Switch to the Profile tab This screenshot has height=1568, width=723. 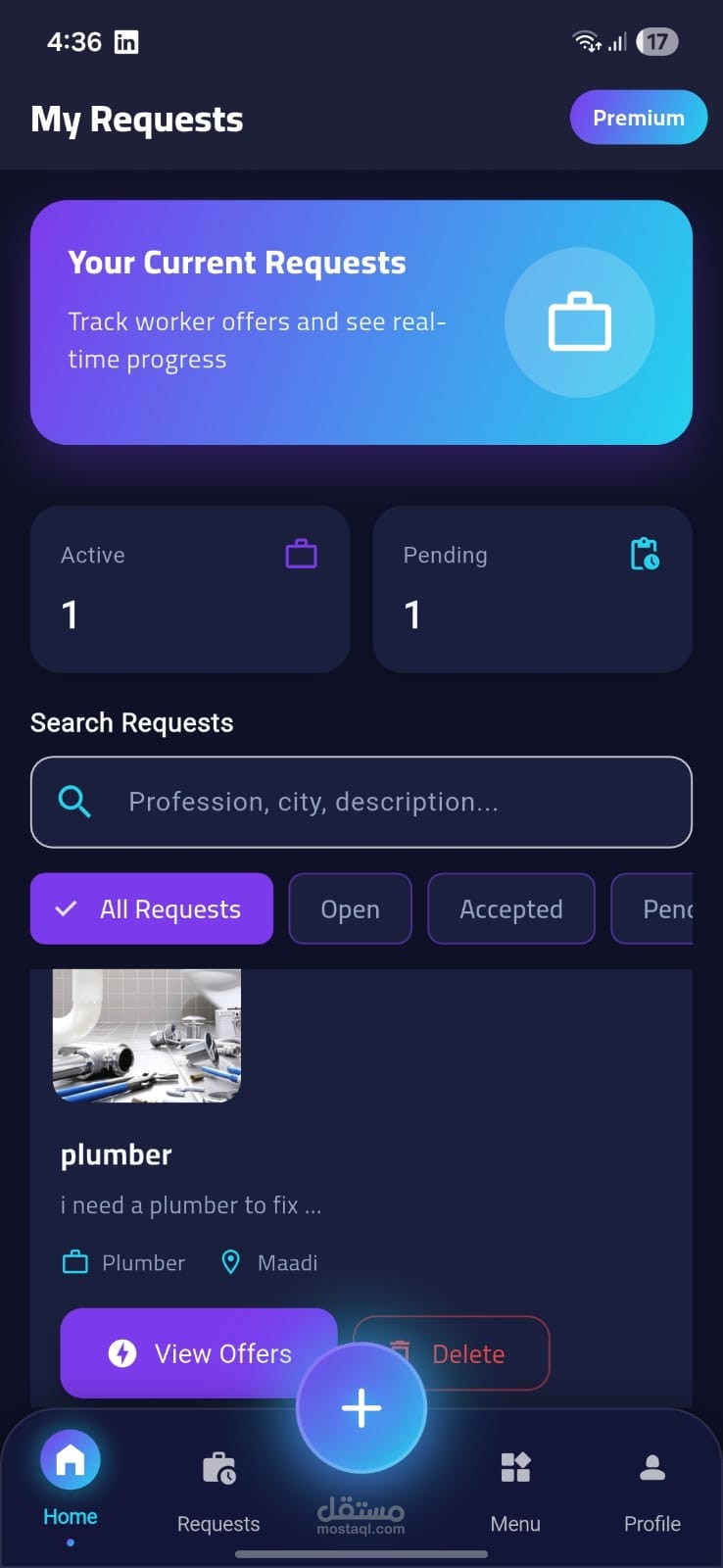pyautogui.click(x=652, y=1492)
